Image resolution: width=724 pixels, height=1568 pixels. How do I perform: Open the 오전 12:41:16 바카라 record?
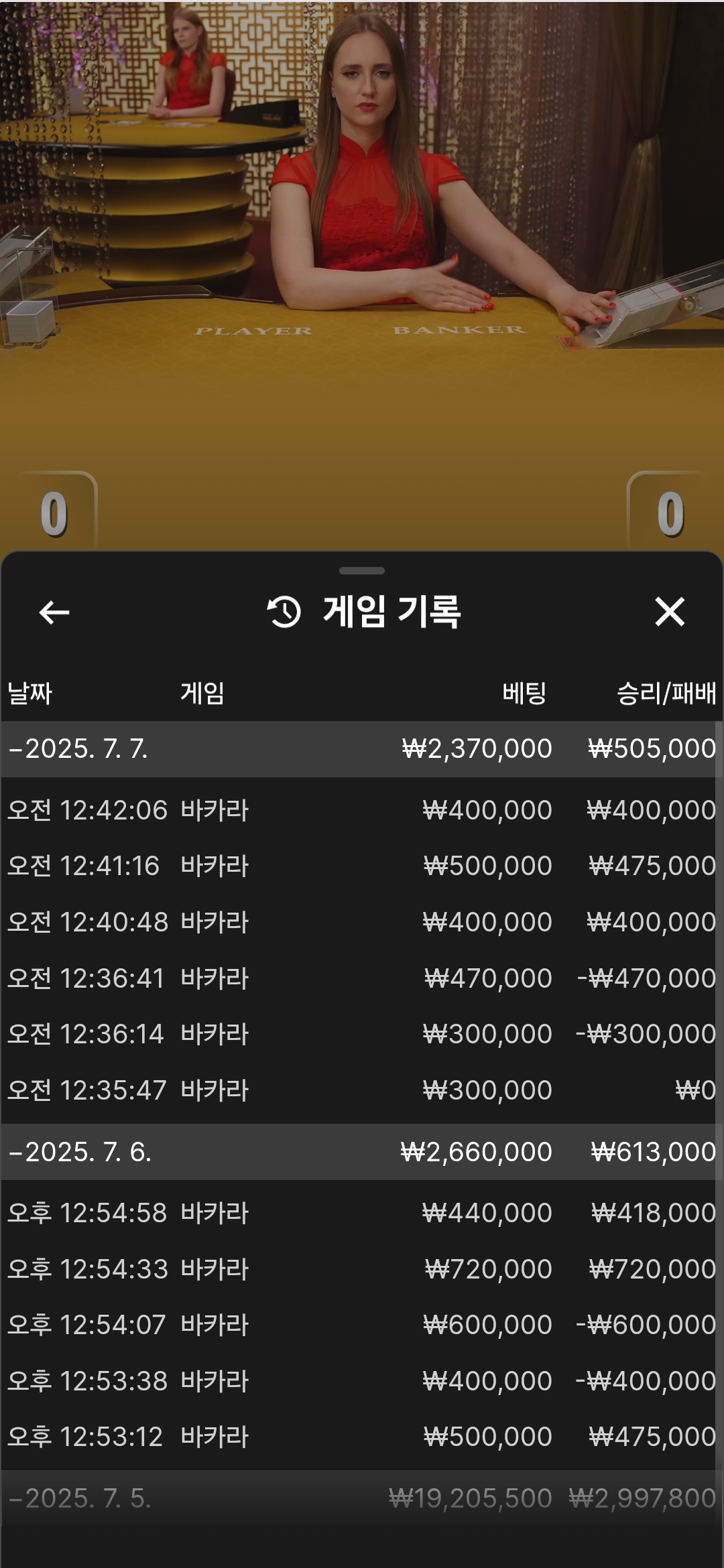coord(362,866)
